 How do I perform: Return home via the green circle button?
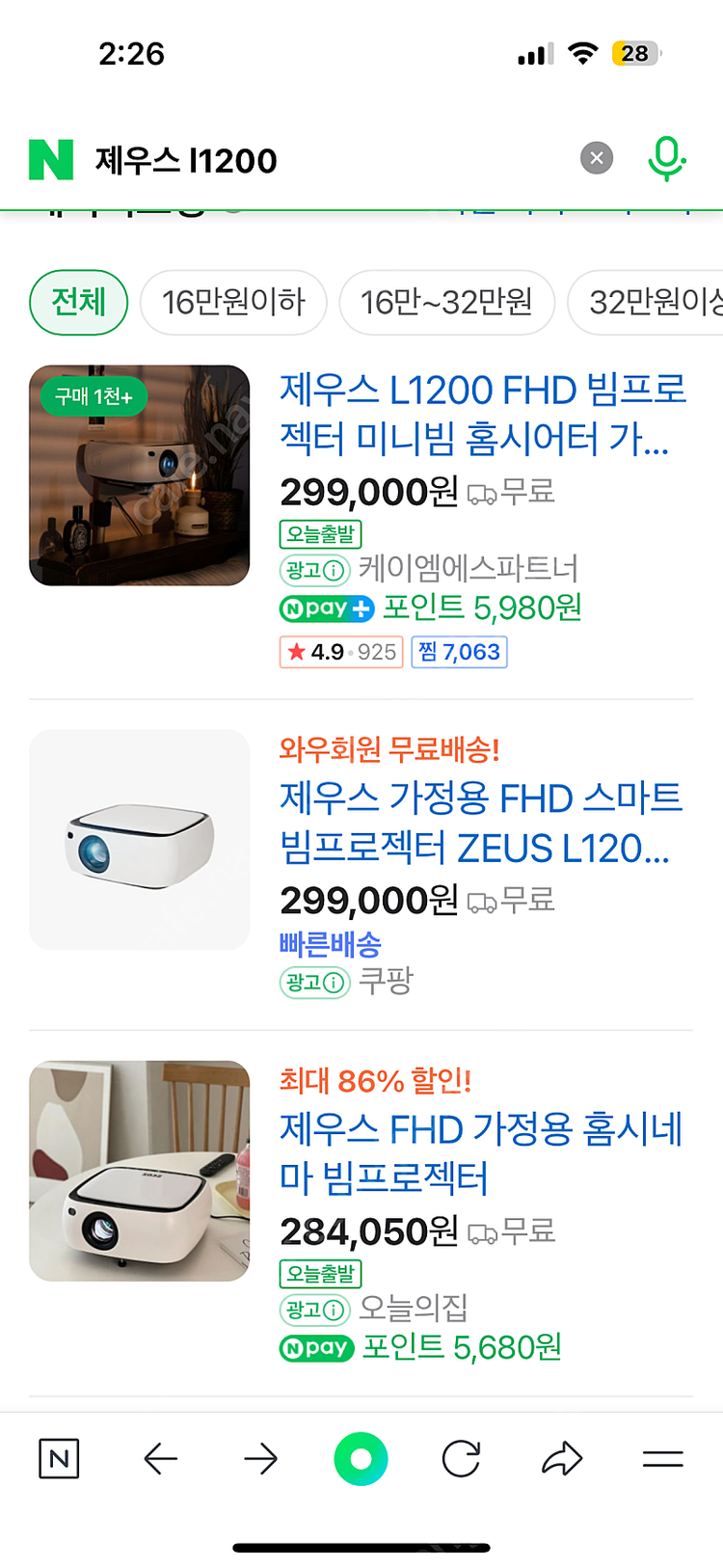point(361,1459)
